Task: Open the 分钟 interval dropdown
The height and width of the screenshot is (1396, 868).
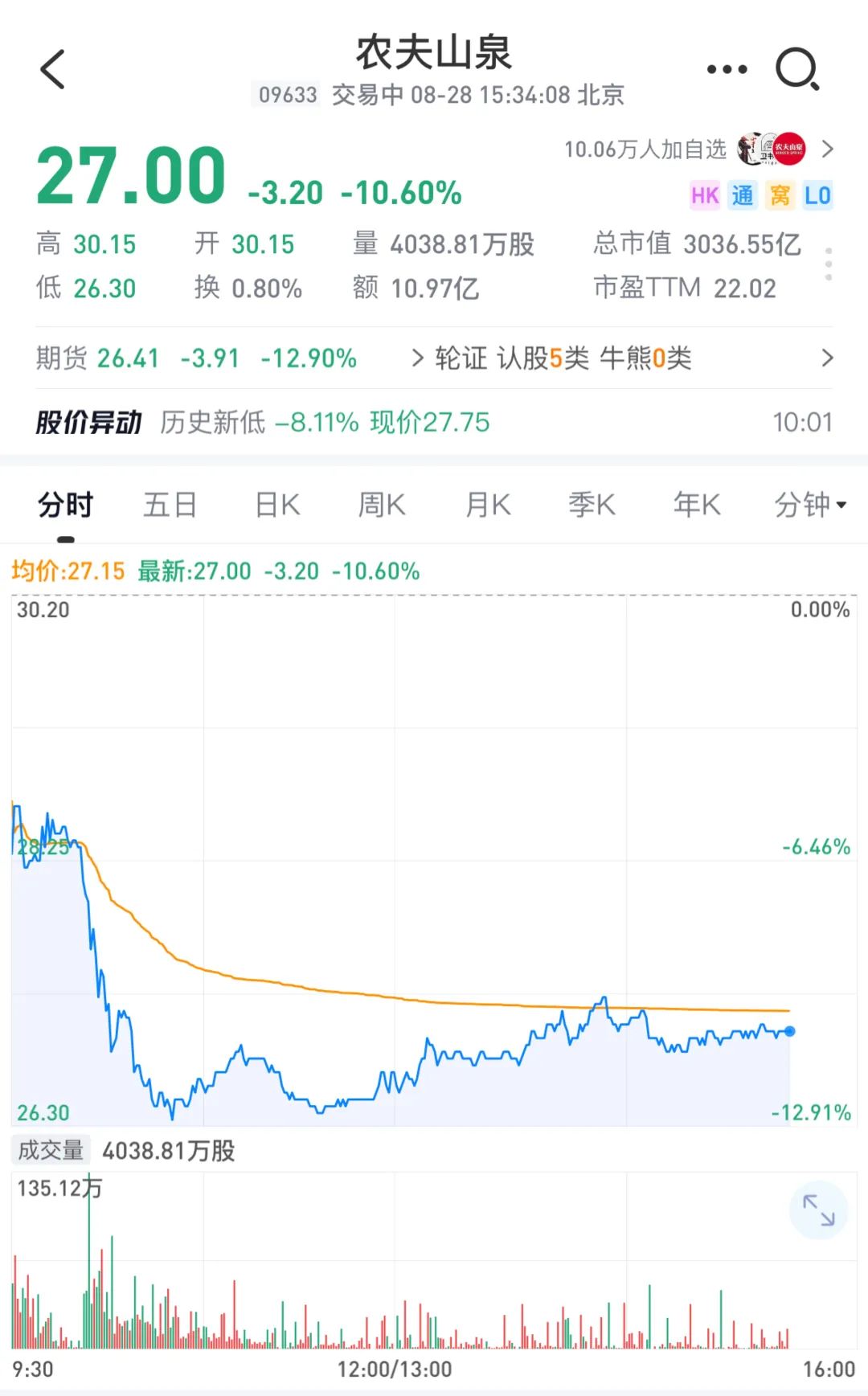Action: click(x=809, y=505)
